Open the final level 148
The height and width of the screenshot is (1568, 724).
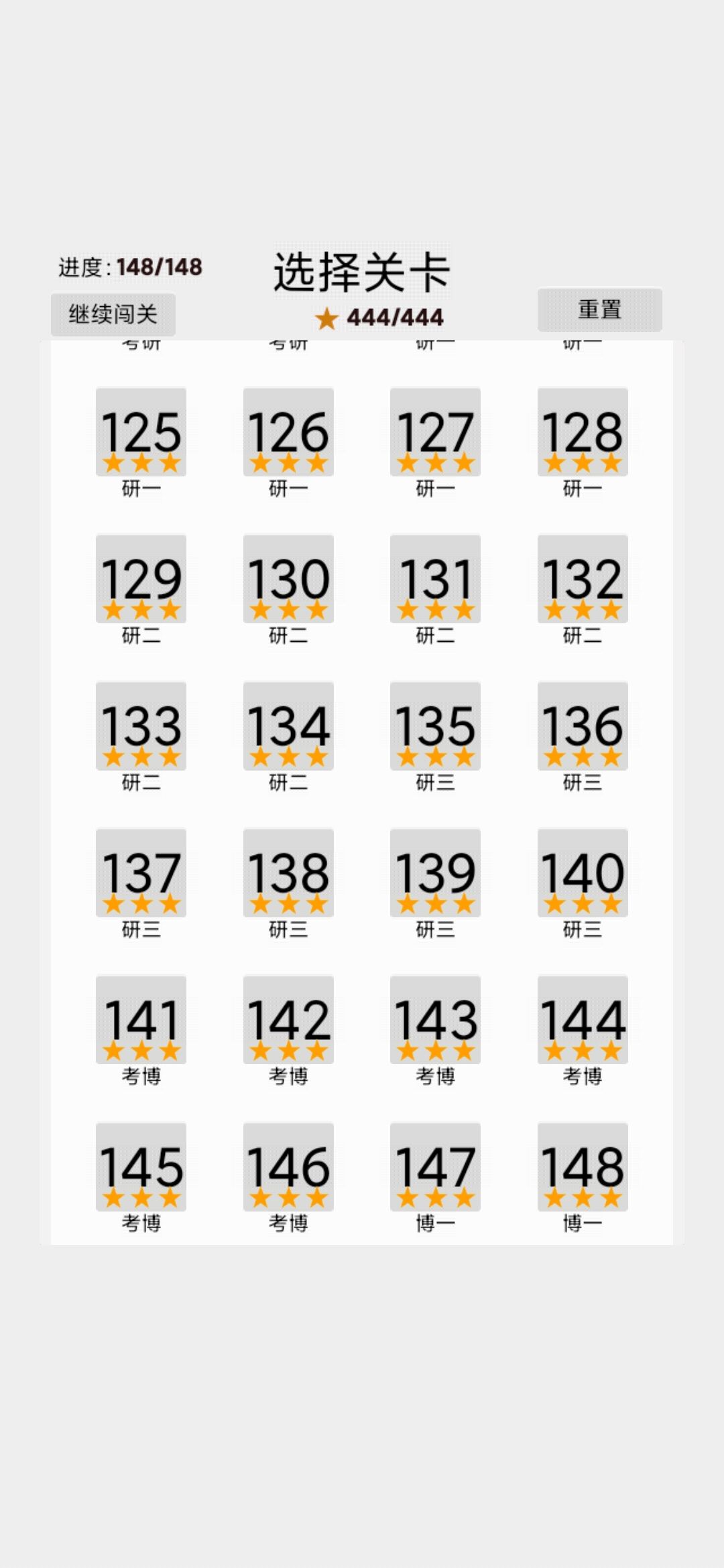(583, 1167)
